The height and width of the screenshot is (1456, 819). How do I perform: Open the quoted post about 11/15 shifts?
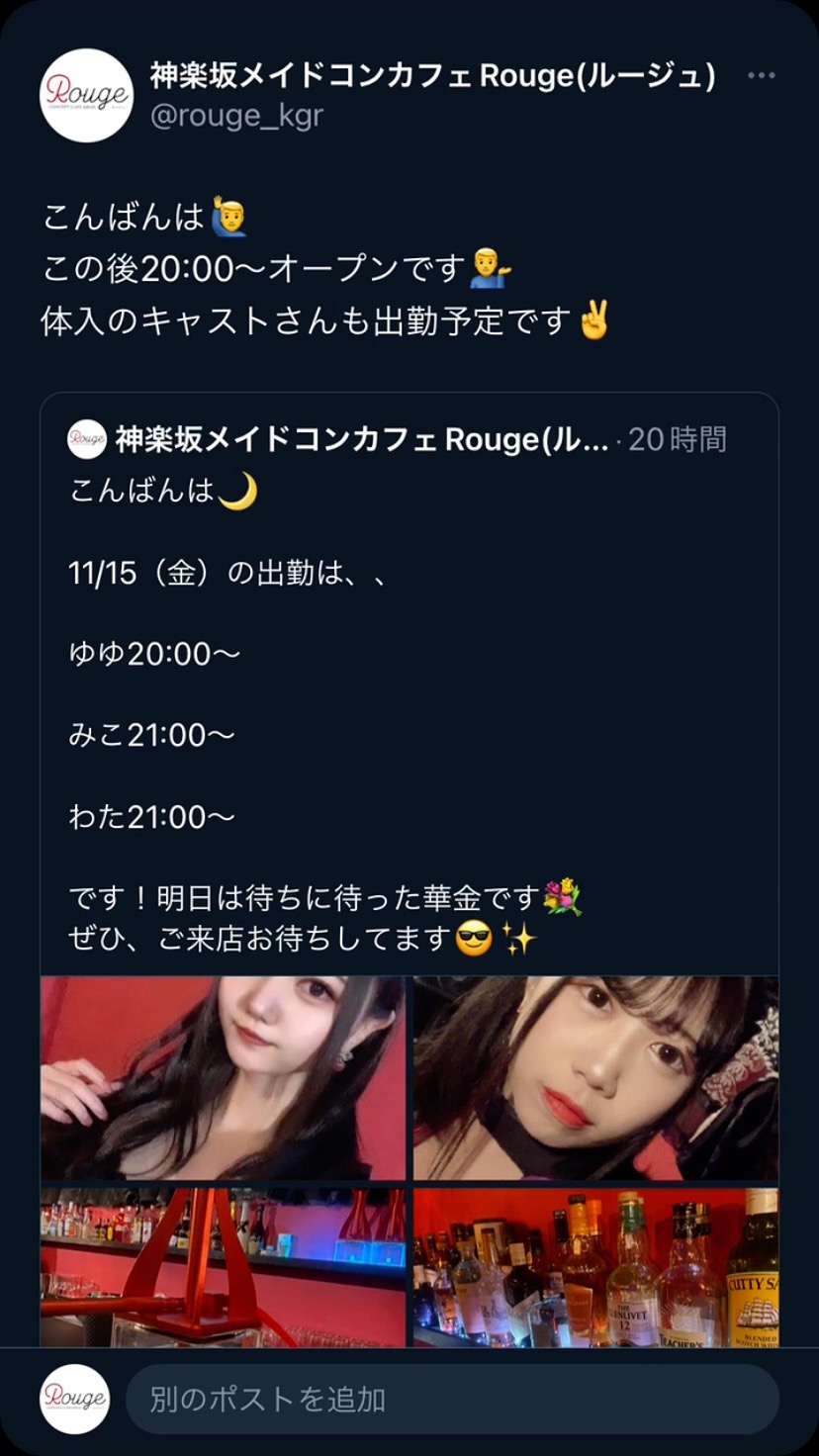(409, 692)
